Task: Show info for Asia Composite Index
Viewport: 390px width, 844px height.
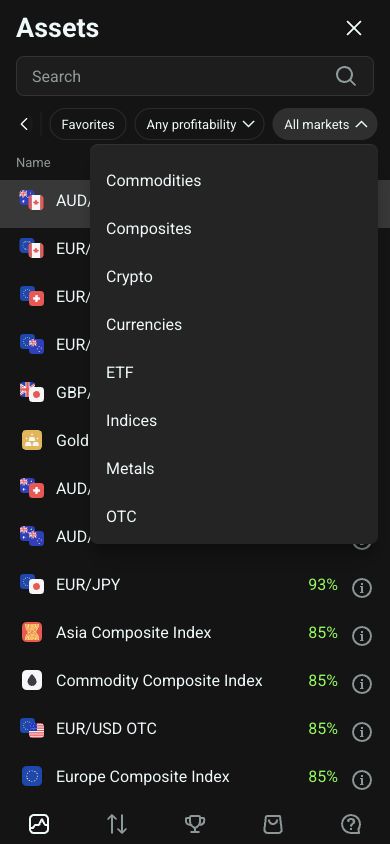Action: point(362,636)
